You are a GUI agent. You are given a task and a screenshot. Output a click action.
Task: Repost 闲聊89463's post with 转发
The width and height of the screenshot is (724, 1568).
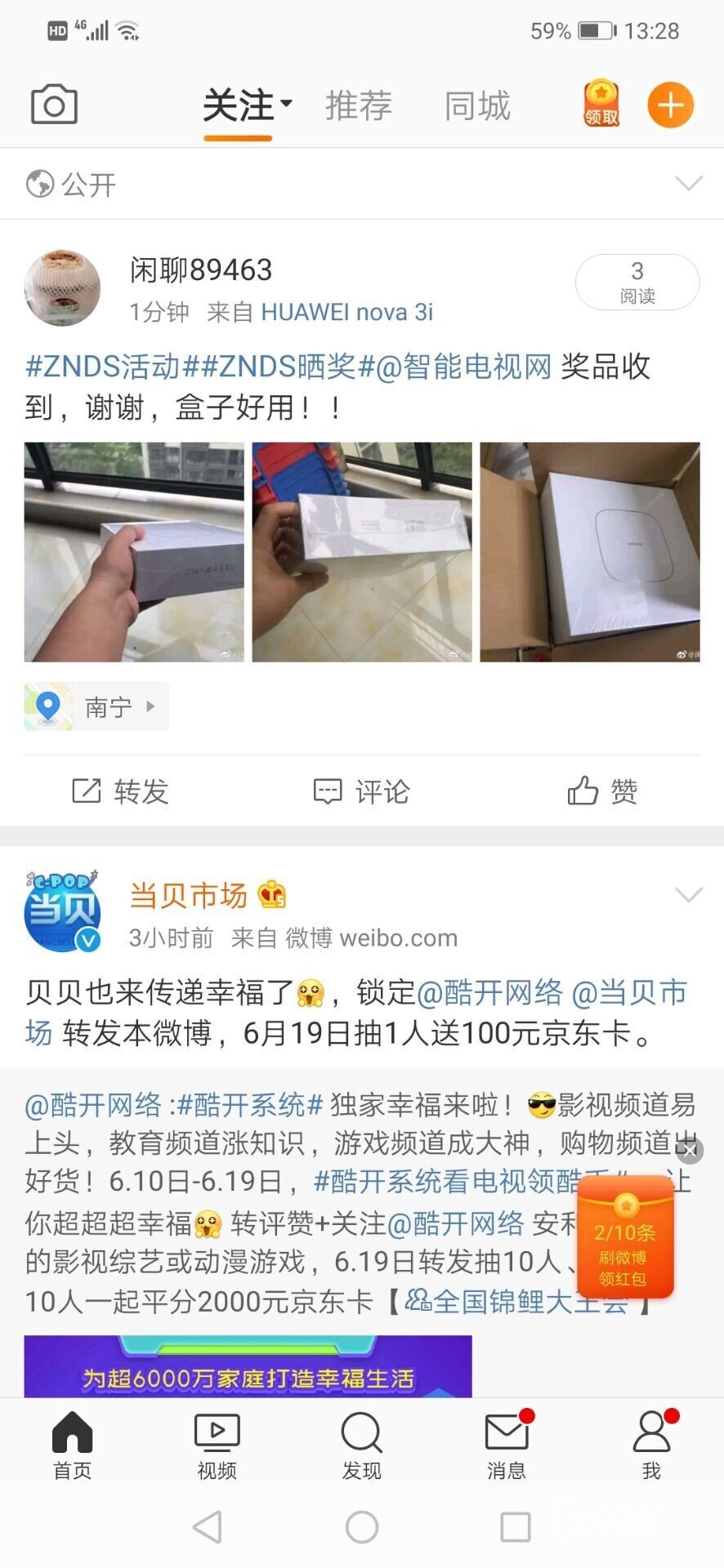point(120,791)
